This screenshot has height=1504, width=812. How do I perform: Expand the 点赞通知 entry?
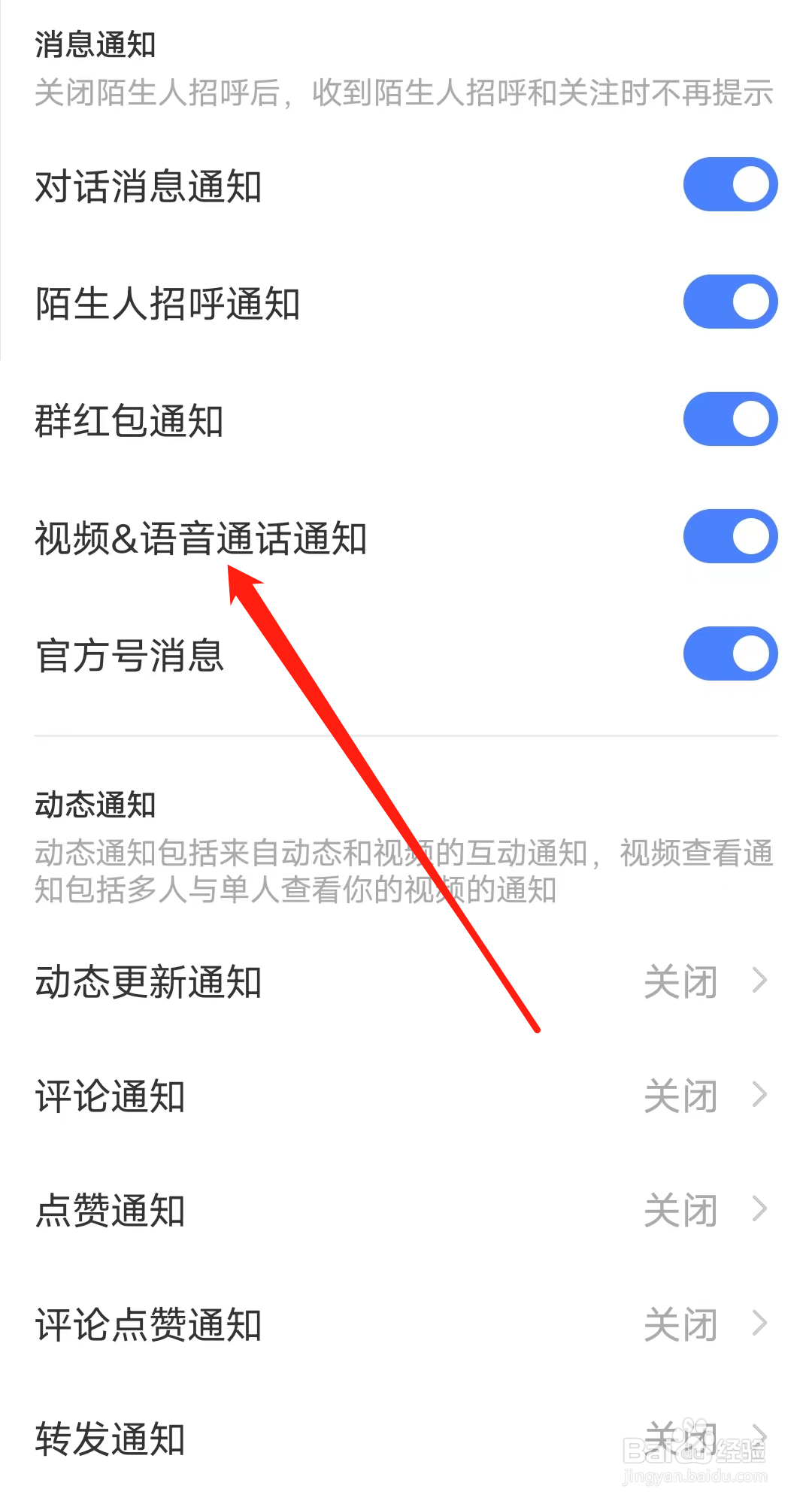[759, 1209]
